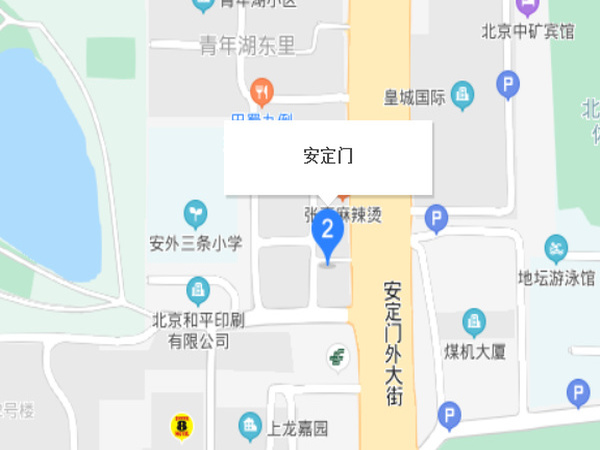Tap the blue marker numbered 2
The height and width of the screenshot is (450, 600).
[x=328, y=235]
